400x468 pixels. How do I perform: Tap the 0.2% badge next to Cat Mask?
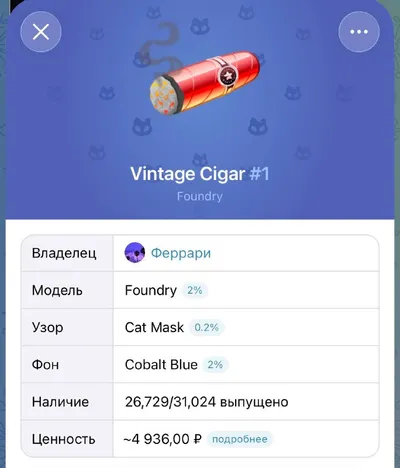tap(207, 327)
